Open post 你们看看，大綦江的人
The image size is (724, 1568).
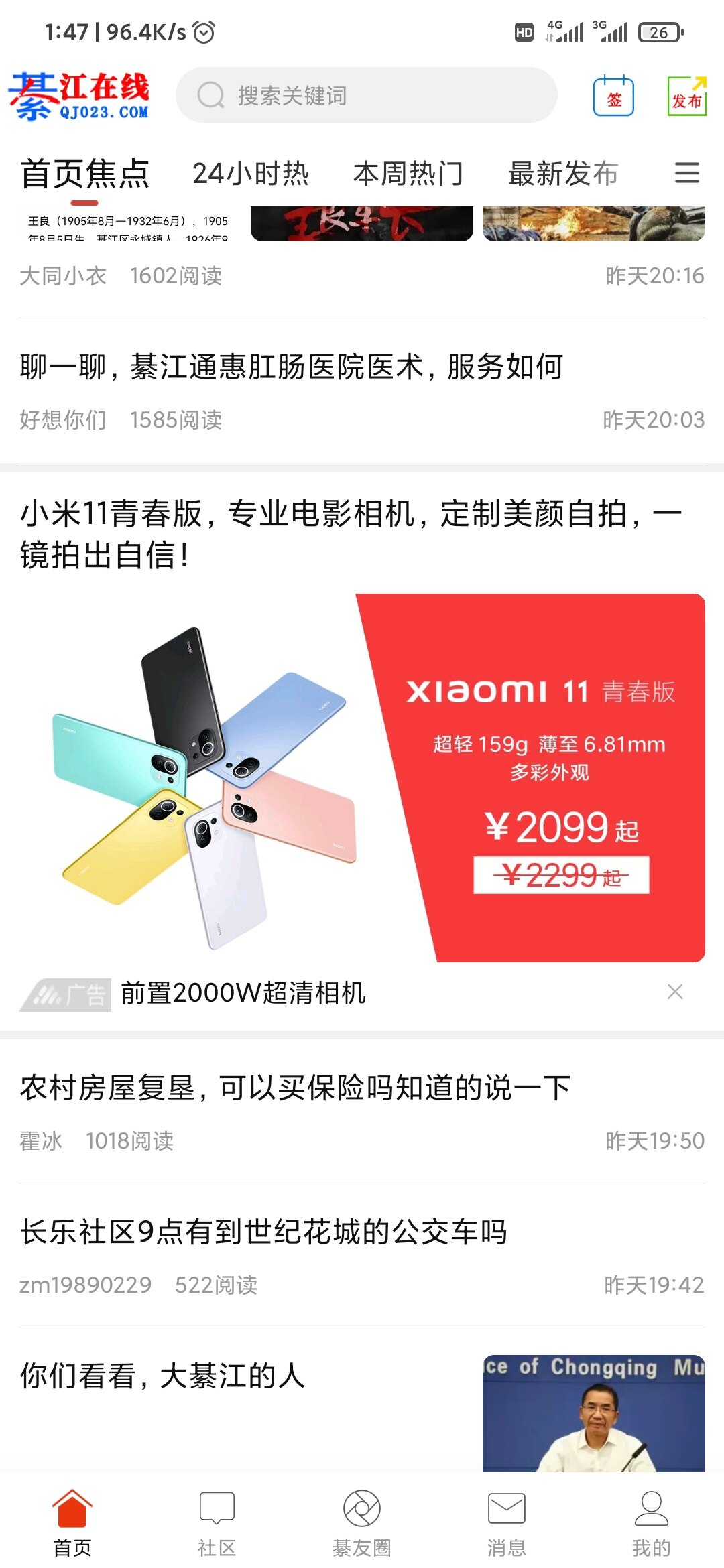(163, 1376)
